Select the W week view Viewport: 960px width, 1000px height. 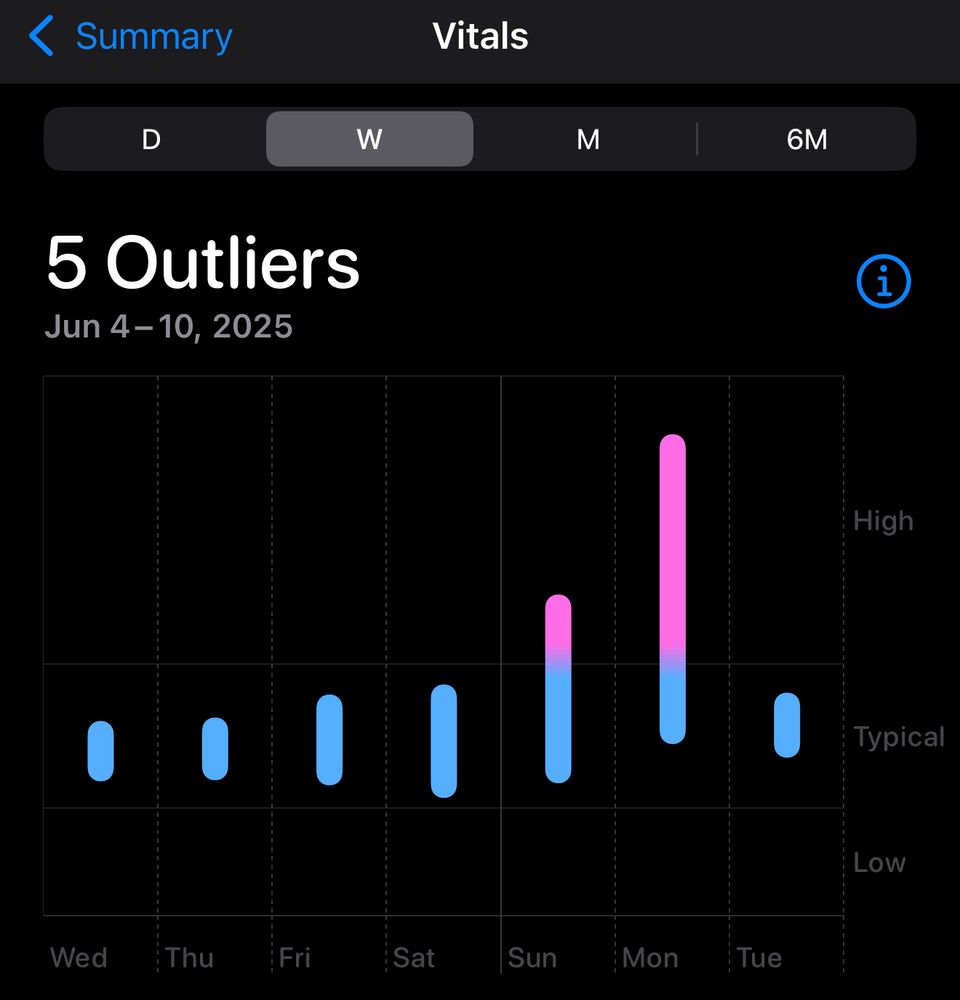(x=369, y=139)
